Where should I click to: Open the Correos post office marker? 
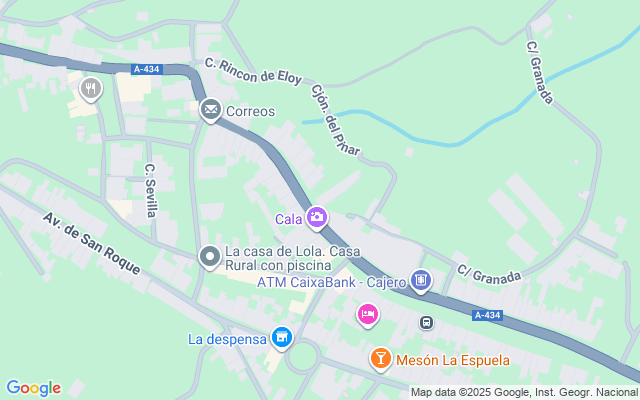pos(210,110)
